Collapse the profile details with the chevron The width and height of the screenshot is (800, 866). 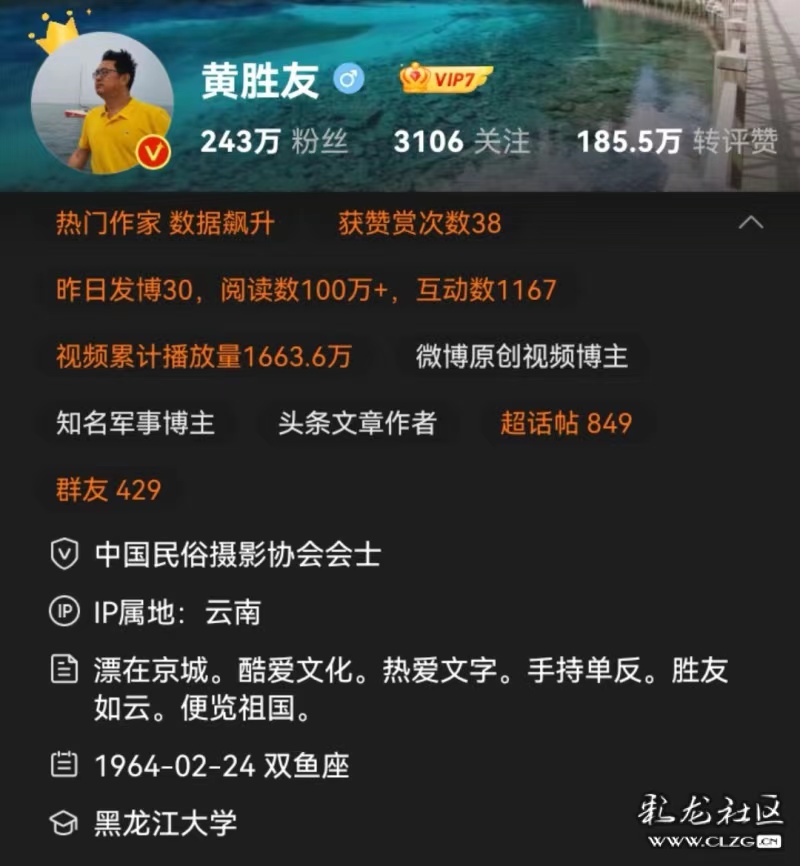[x=751, y=222]
